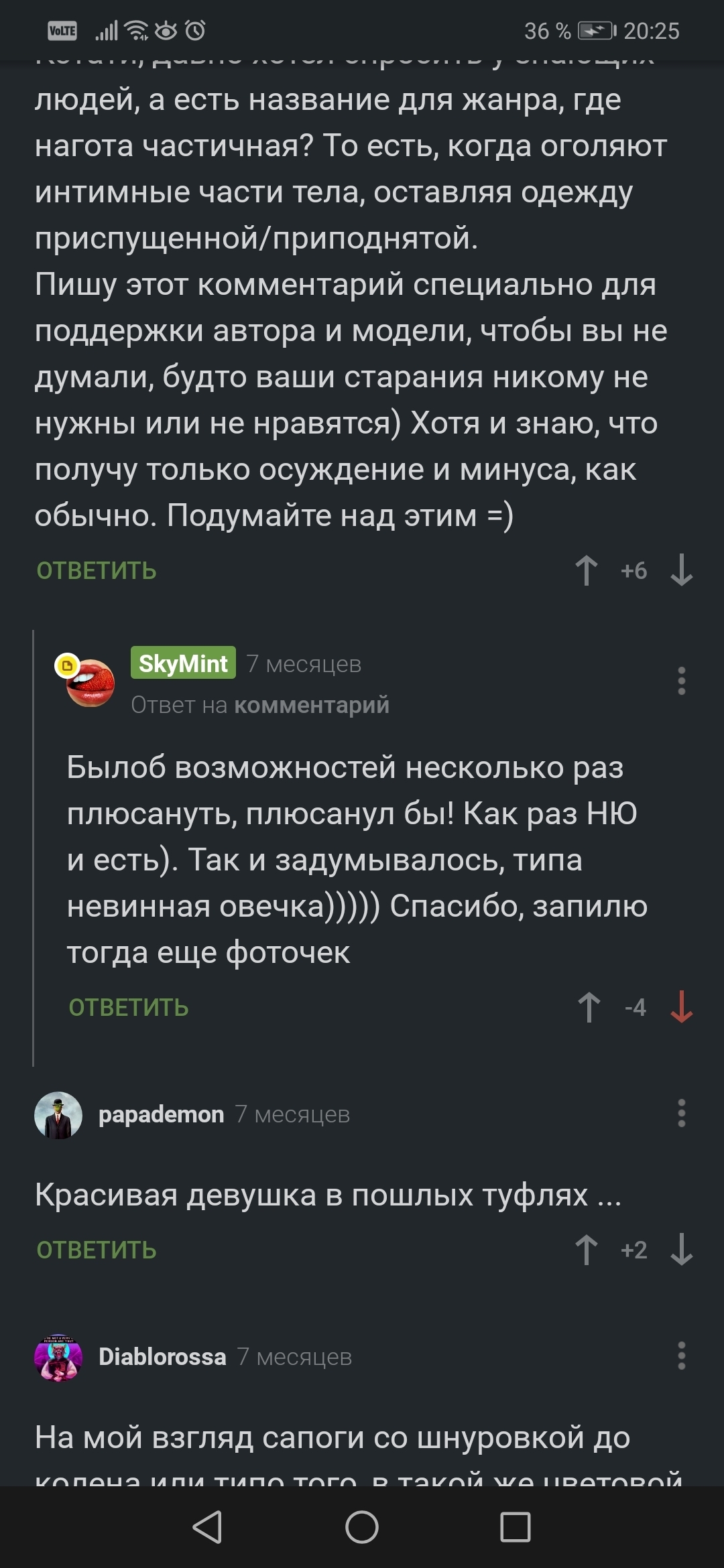This screenshot has width=724, height=1568.
Task: Open overflow menu on Diablorossa's comment
Action: tap(681, 1356)
